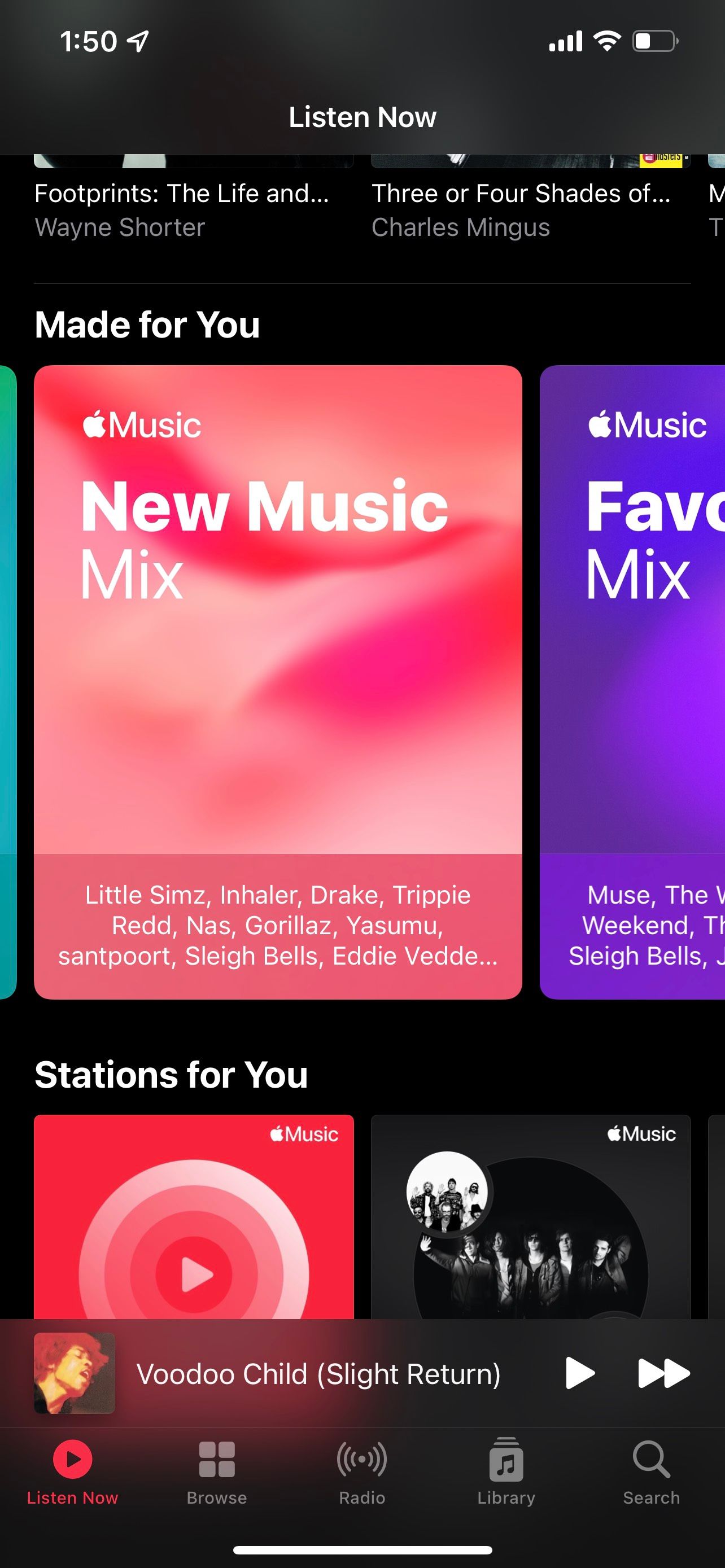Play Voodoo Child in the mini player
Screen dimensions: 725x1568
tap(579, 1373)
